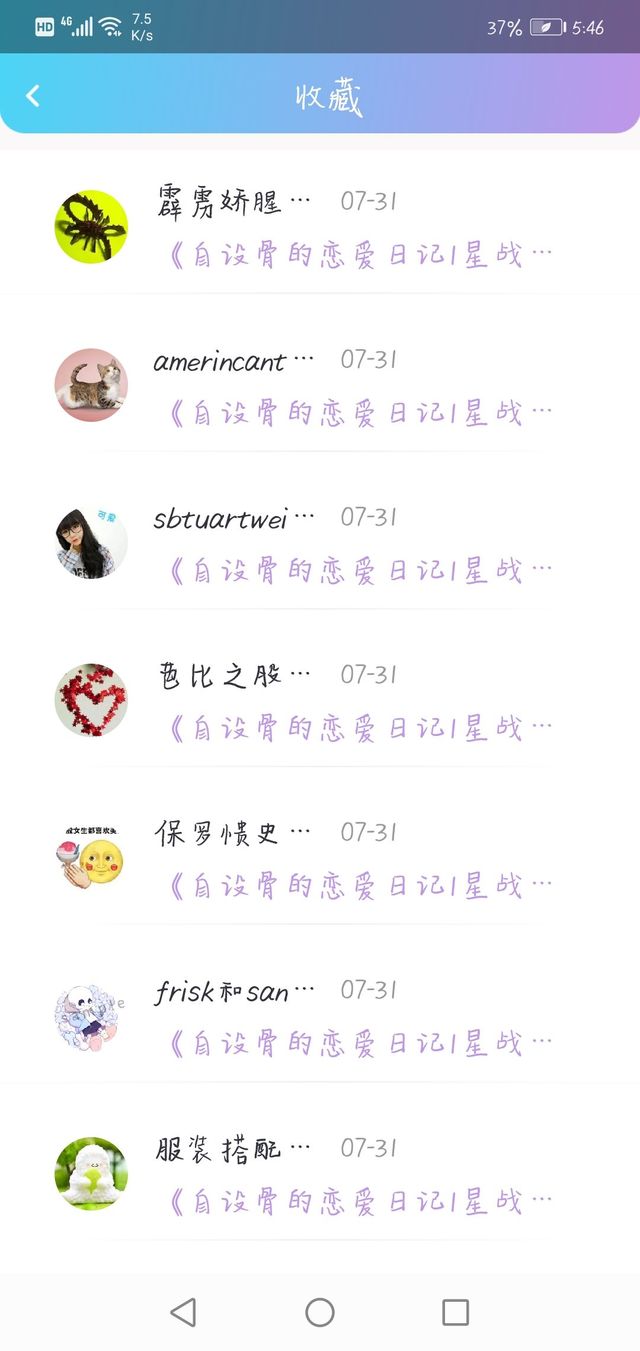Open the favorite from 芭比之股

[x=320, y=700]
